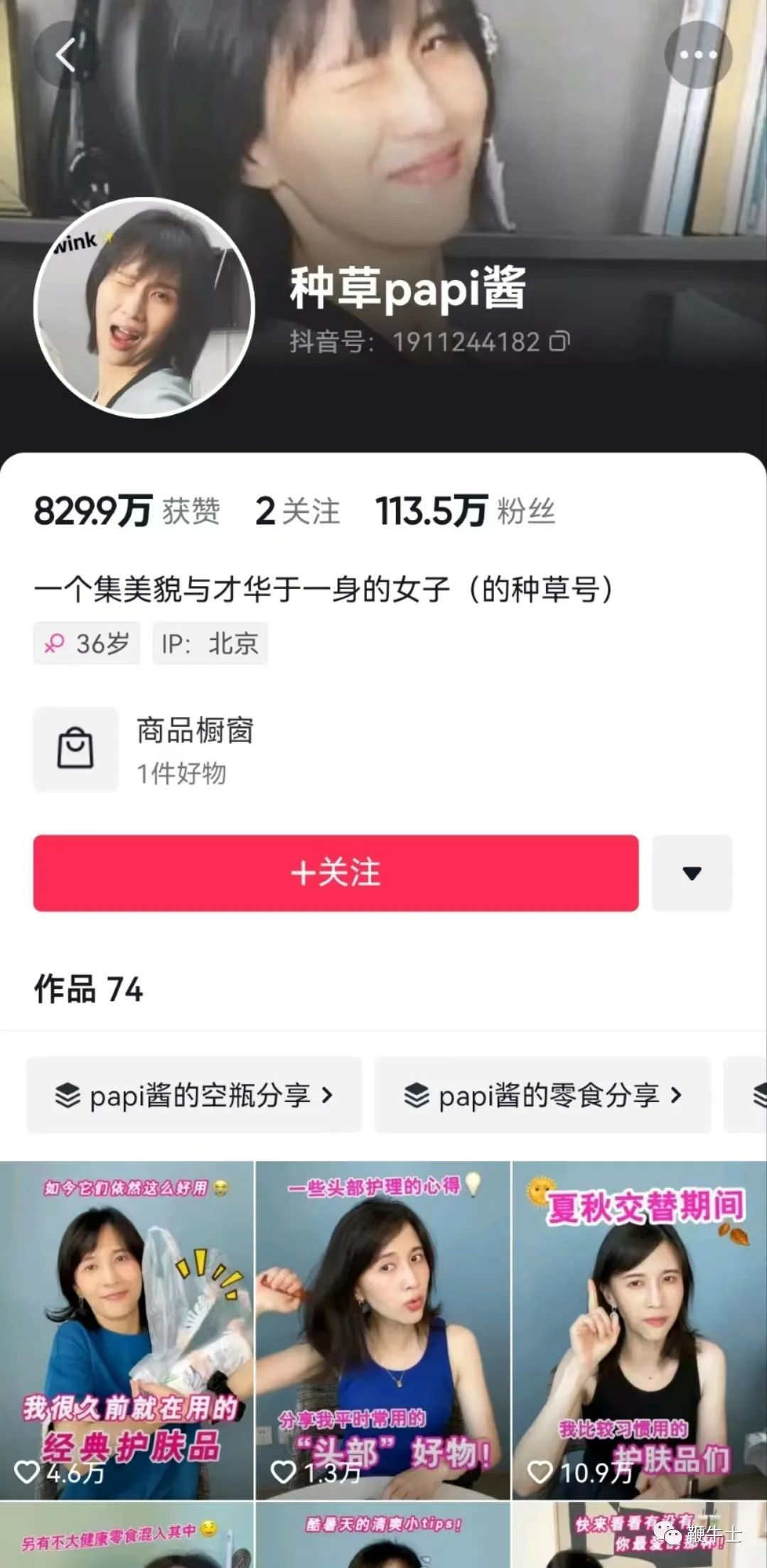
Task: Play the 经典护肤品 video
Action: click(x=127, y=1329)
